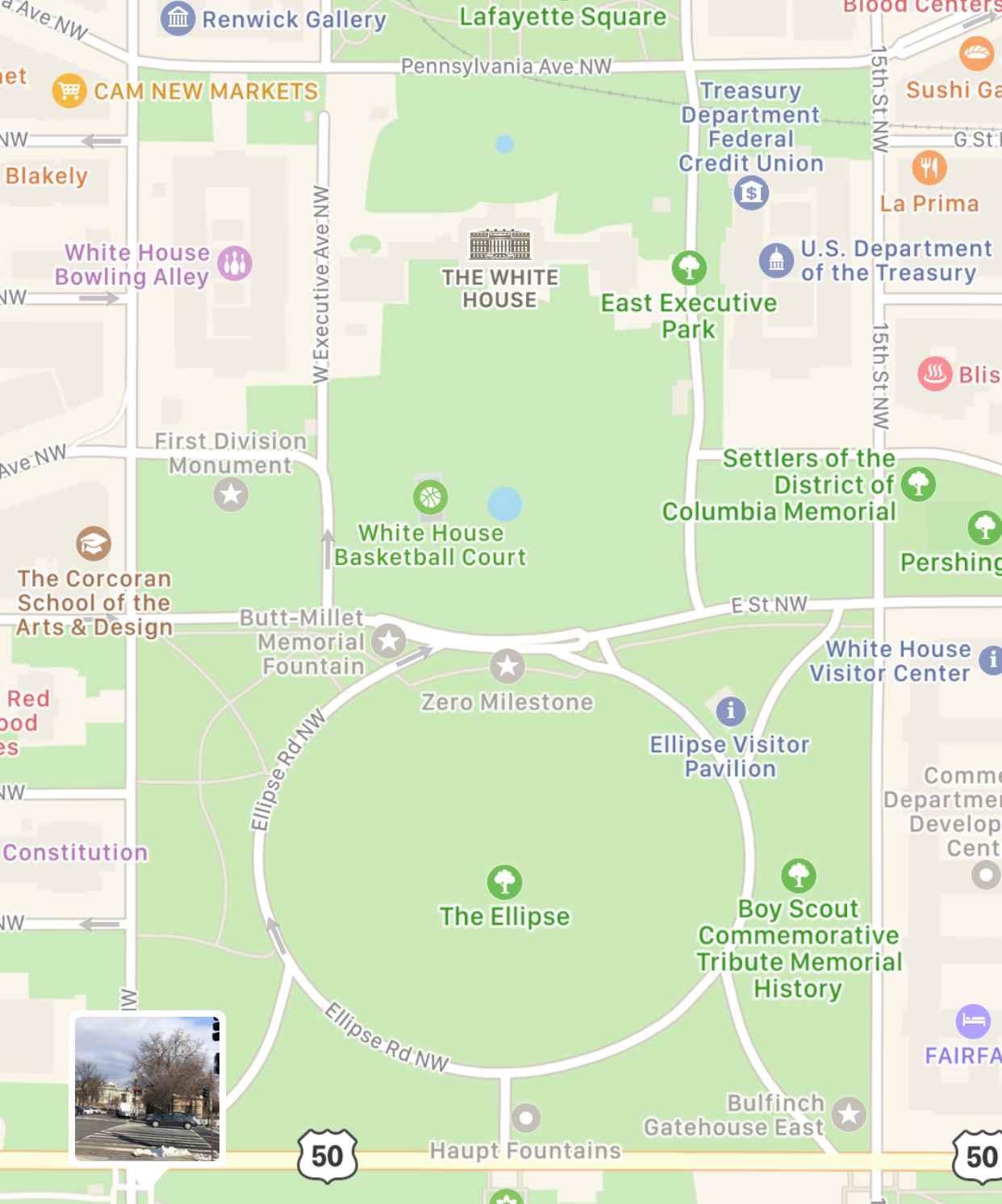1002x1204 pixels.
Task: Open White House Bowling Alley pin
Action: [235, 263]
